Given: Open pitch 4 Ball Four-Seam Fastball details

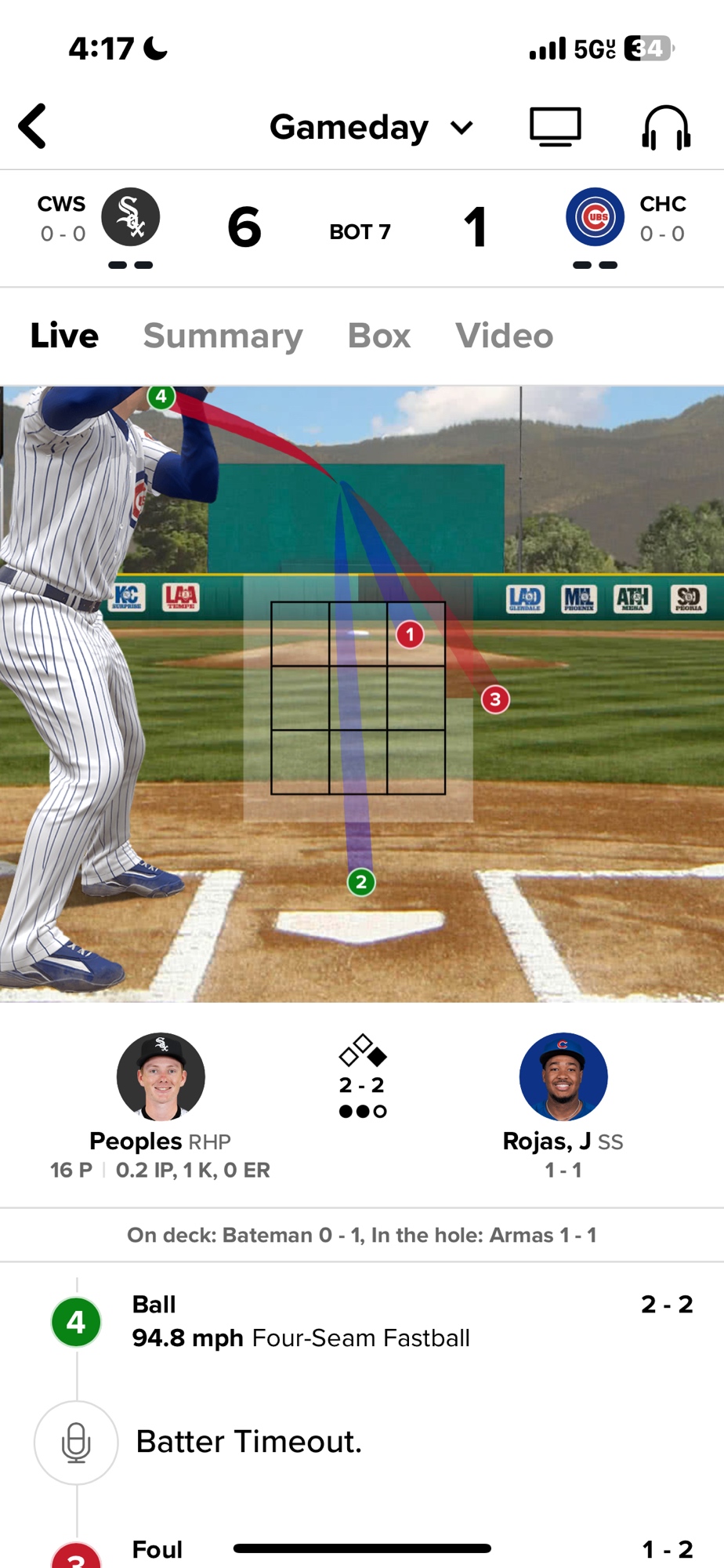Looking at the screenshot, I should coord(301,1322).
